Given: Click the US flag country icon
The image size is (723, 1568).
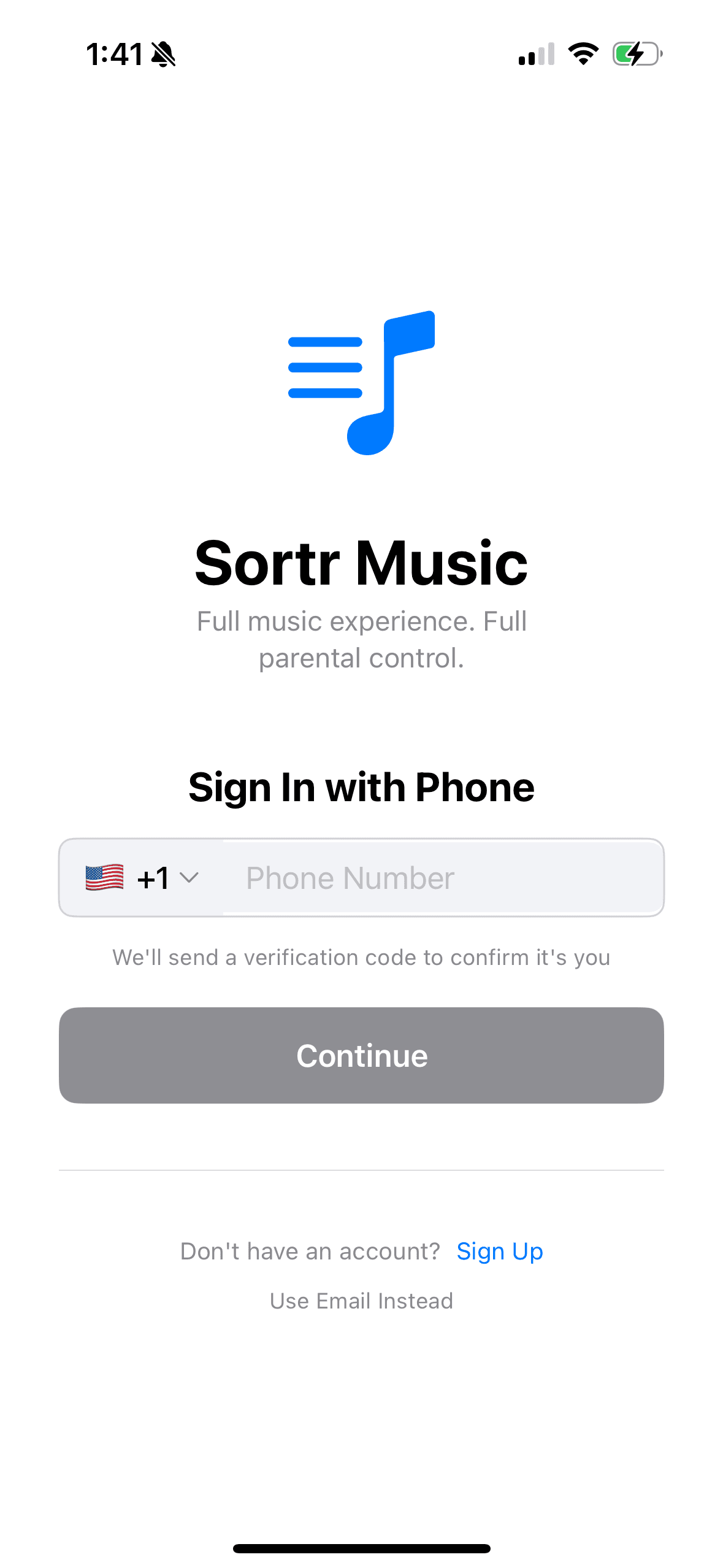Looking at the screenshot, I should tap(104, 877).
